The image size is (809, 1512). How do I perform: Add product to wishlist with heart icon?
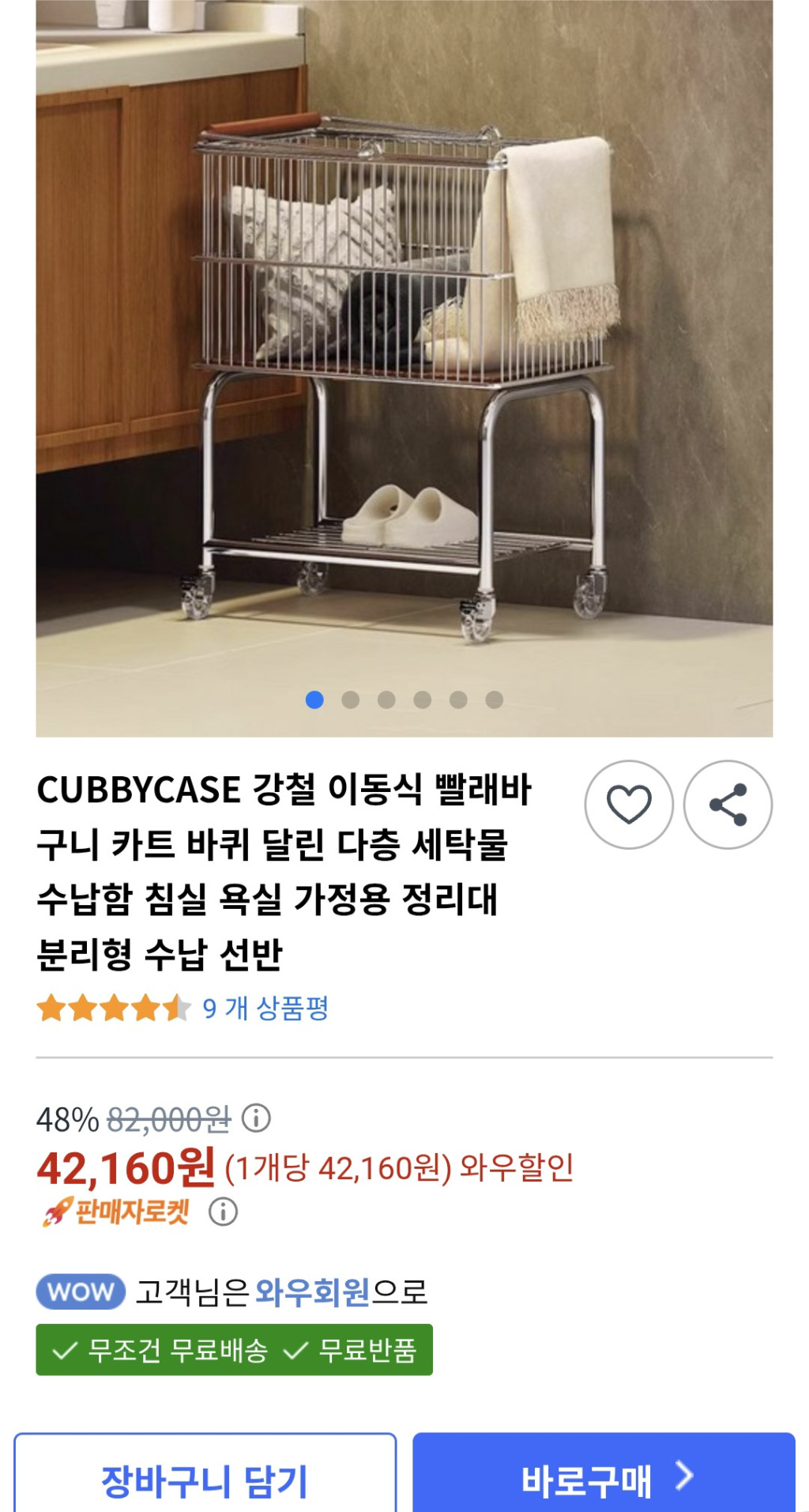pyautogui.click(x=628, y=805)
